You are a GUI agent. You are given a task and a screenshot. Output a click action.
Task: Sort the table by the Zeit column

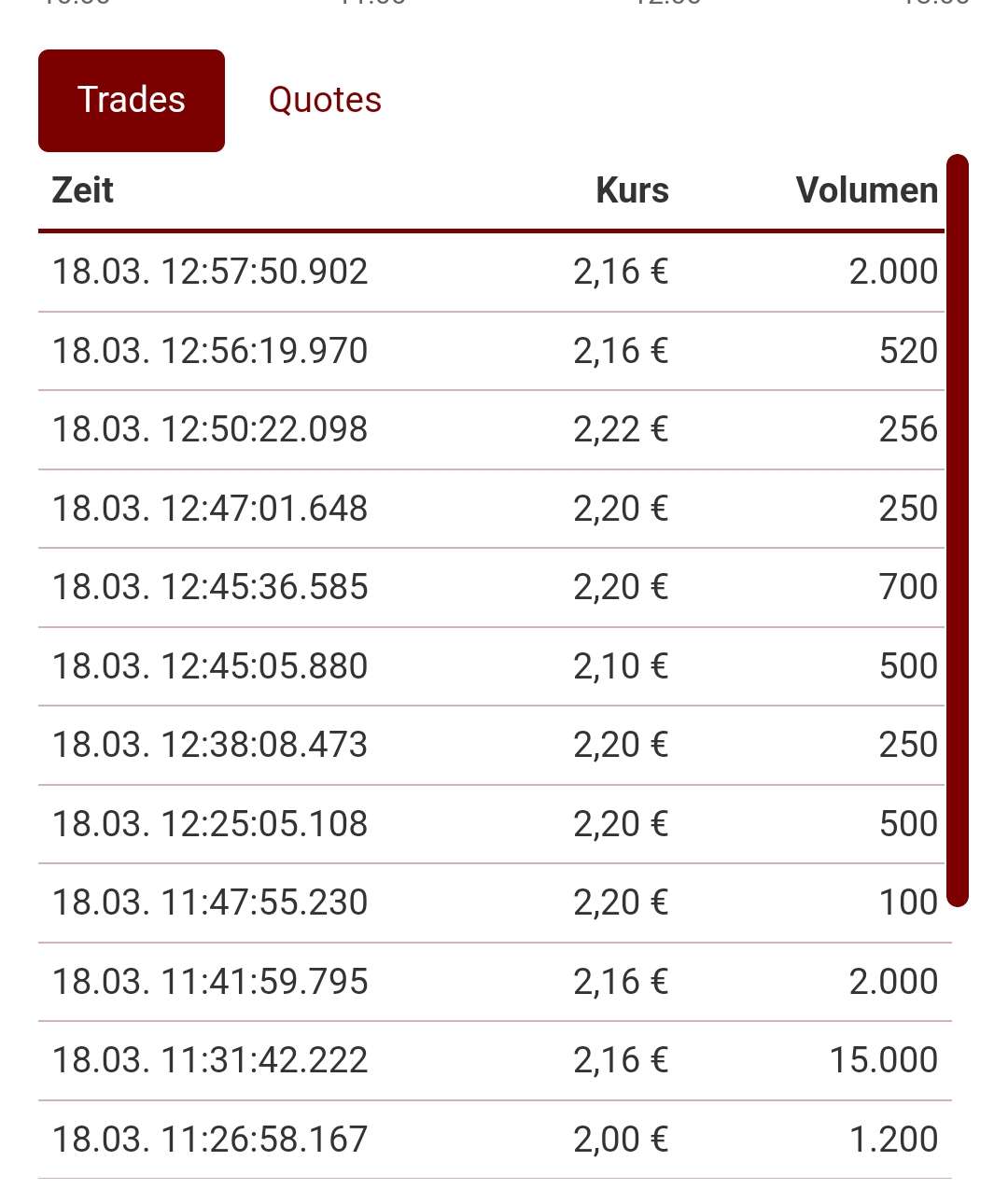82,189
